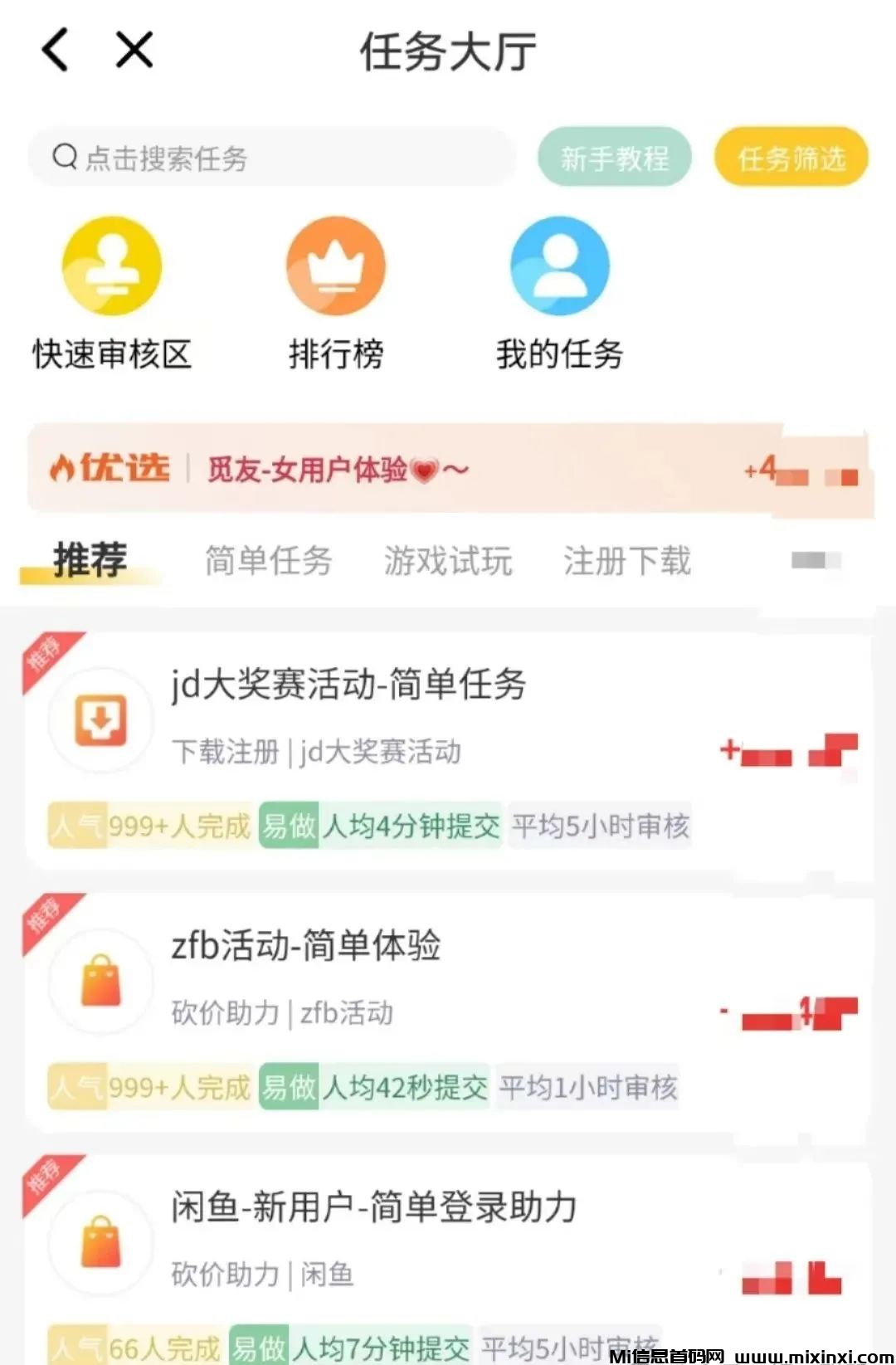The width and height of the screenshot is (896, 1365).
Task: Go back using the left chevron arrow
Action: point(54,50)
